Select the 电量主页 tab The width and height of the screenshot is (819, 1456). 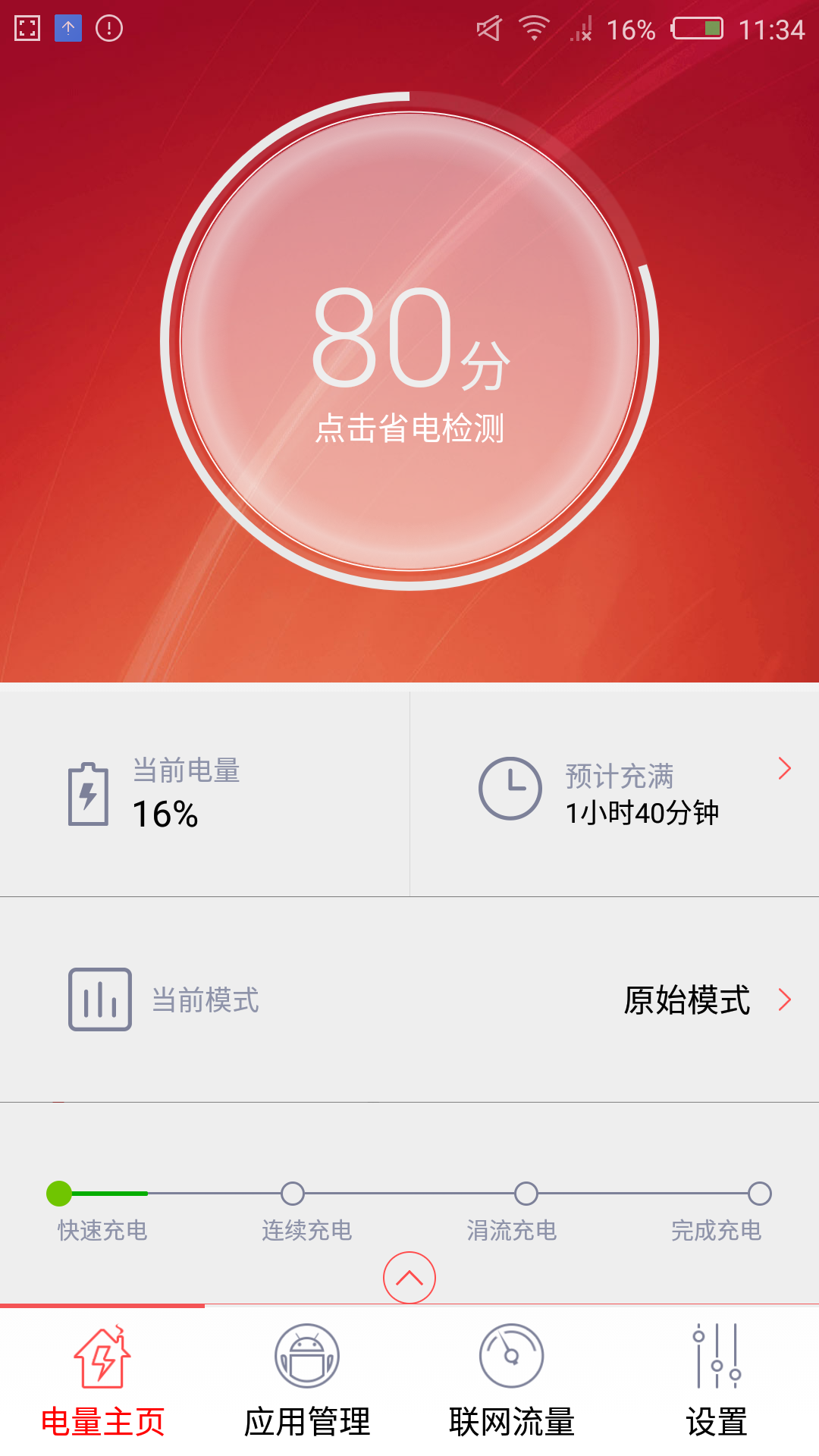tap(102, 1382)
